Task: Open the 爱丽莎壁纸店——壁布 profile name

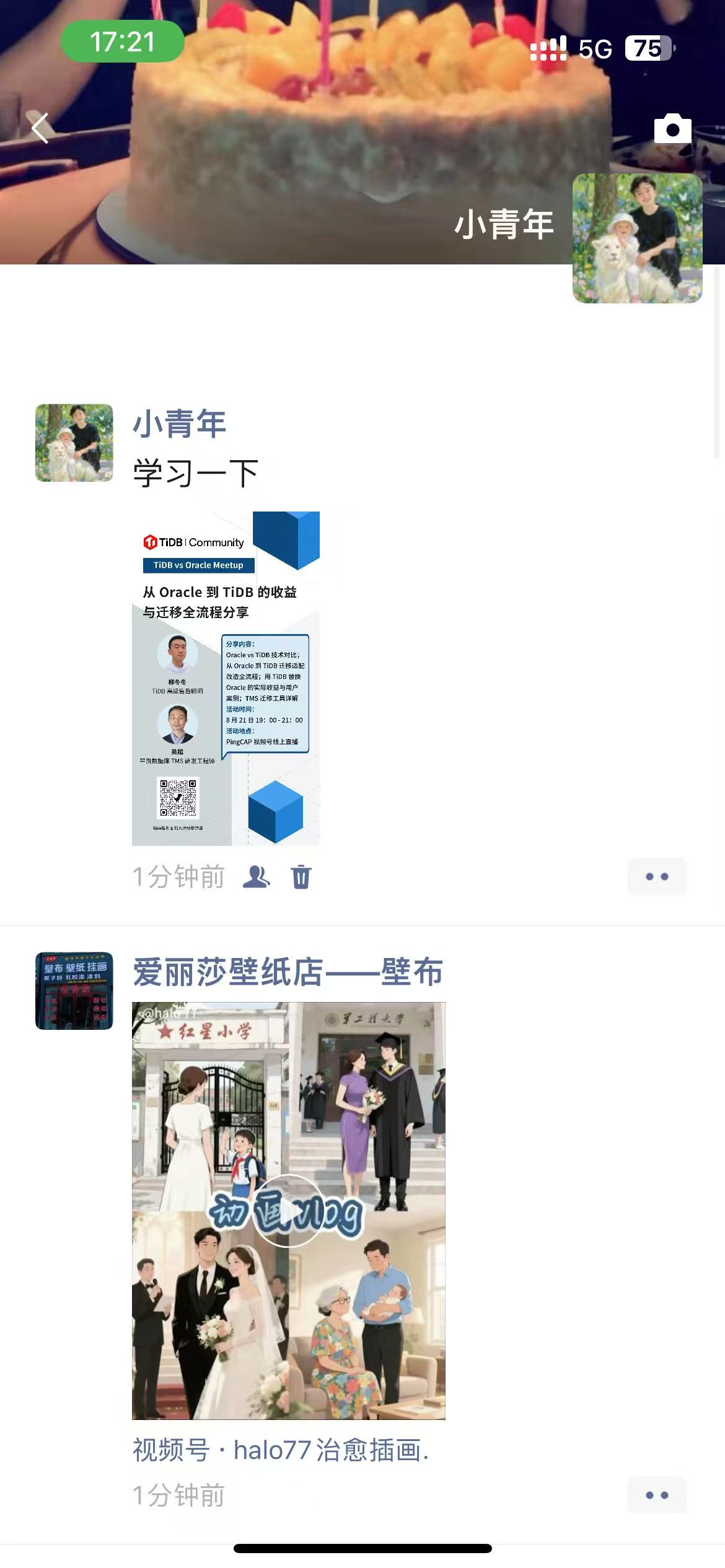Action: [288, 972]
